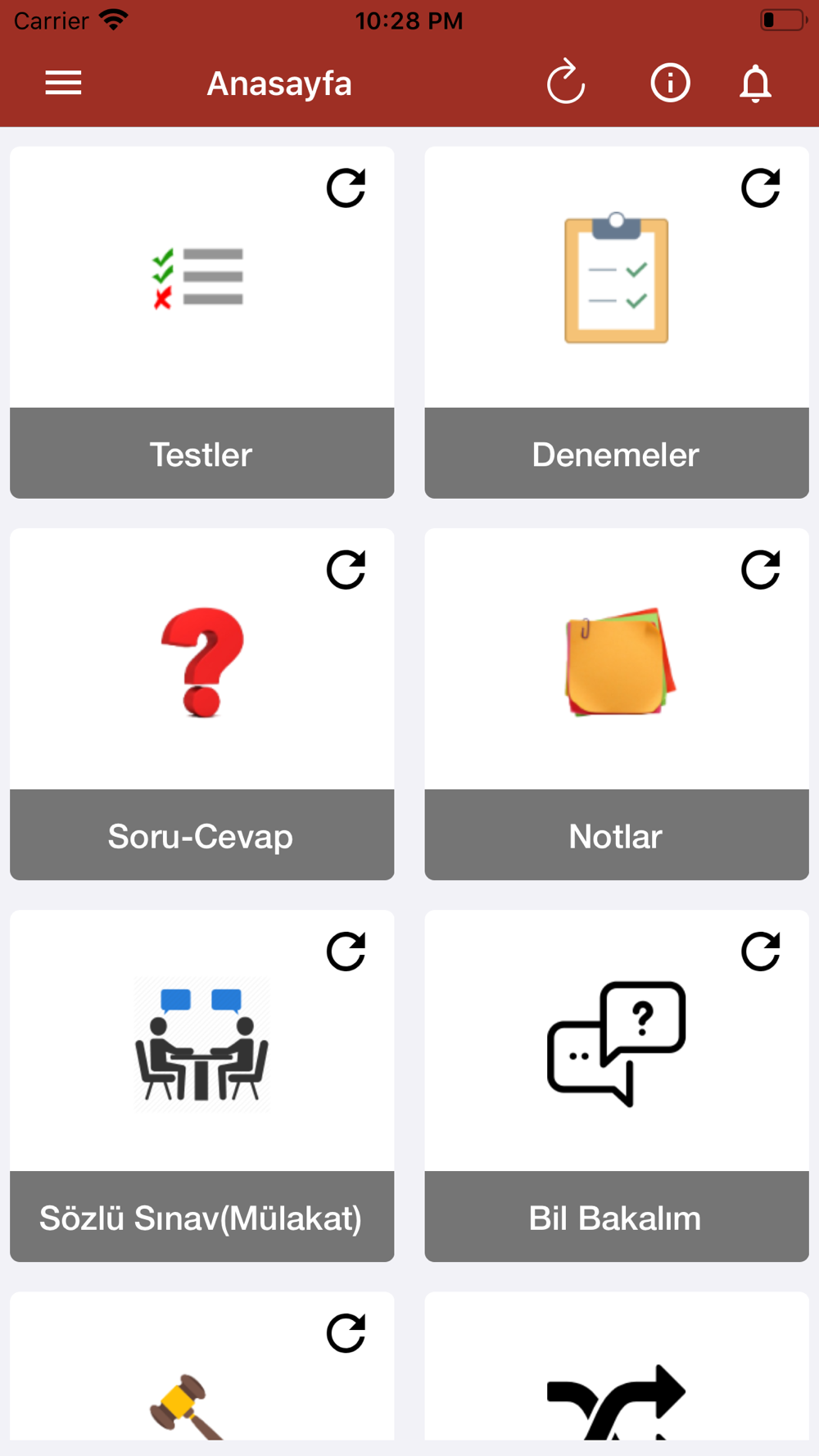Open the info icon in the app bar

[670, 83]
